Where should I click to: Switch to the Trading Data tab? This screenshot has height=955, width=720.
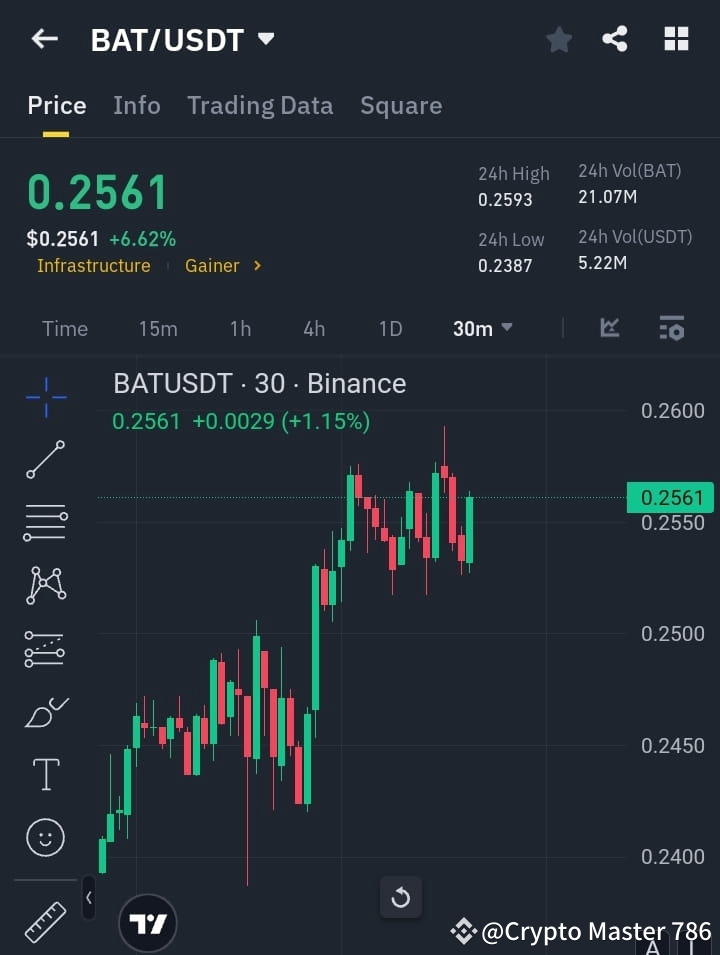pyautogui.click(x=260, y=105)
